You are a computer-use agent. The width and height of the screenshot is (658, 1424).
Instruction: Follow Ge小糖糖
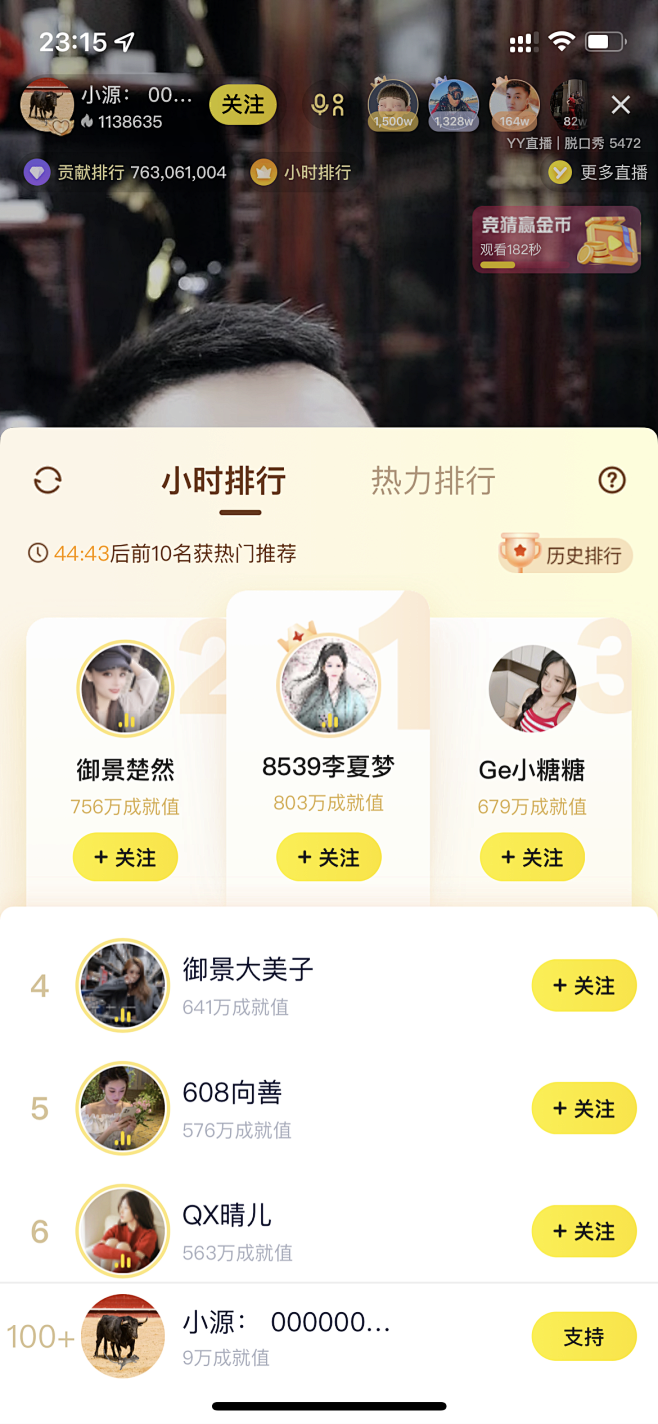coord(532,858)
